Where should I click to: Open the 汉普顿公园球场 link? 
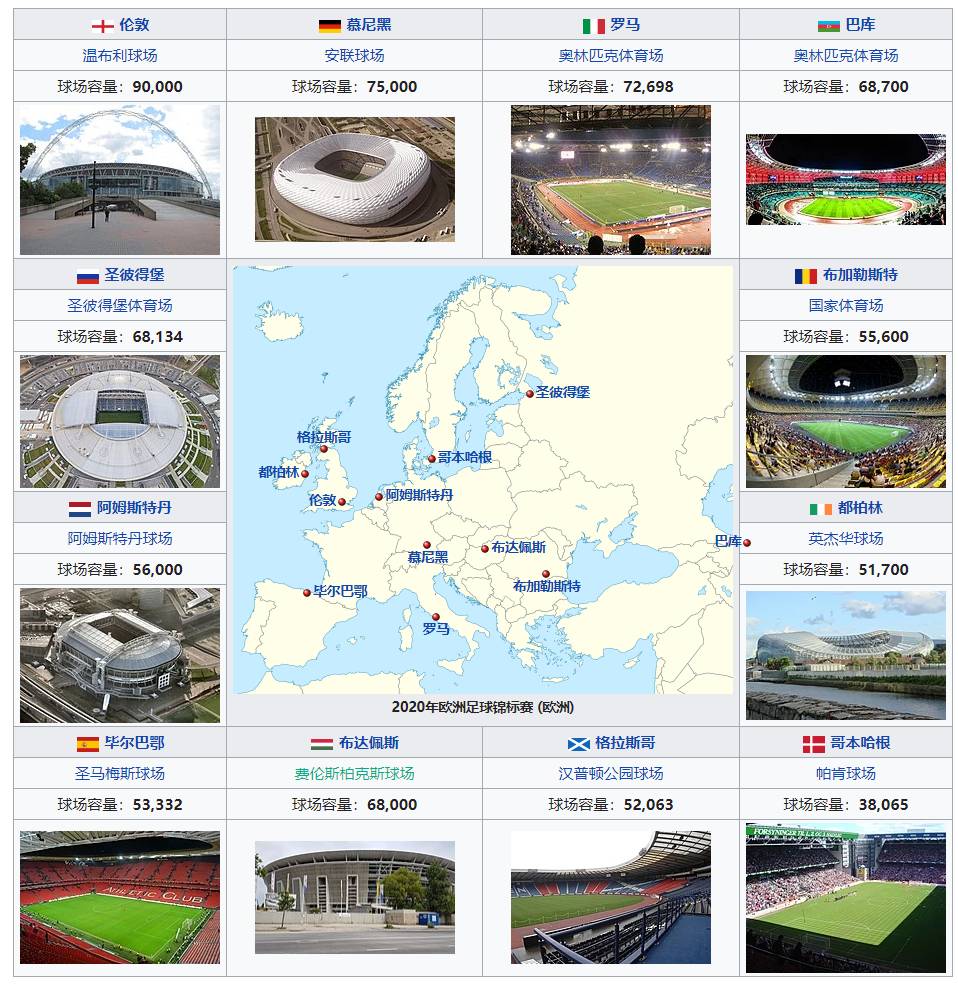point(610,774)
